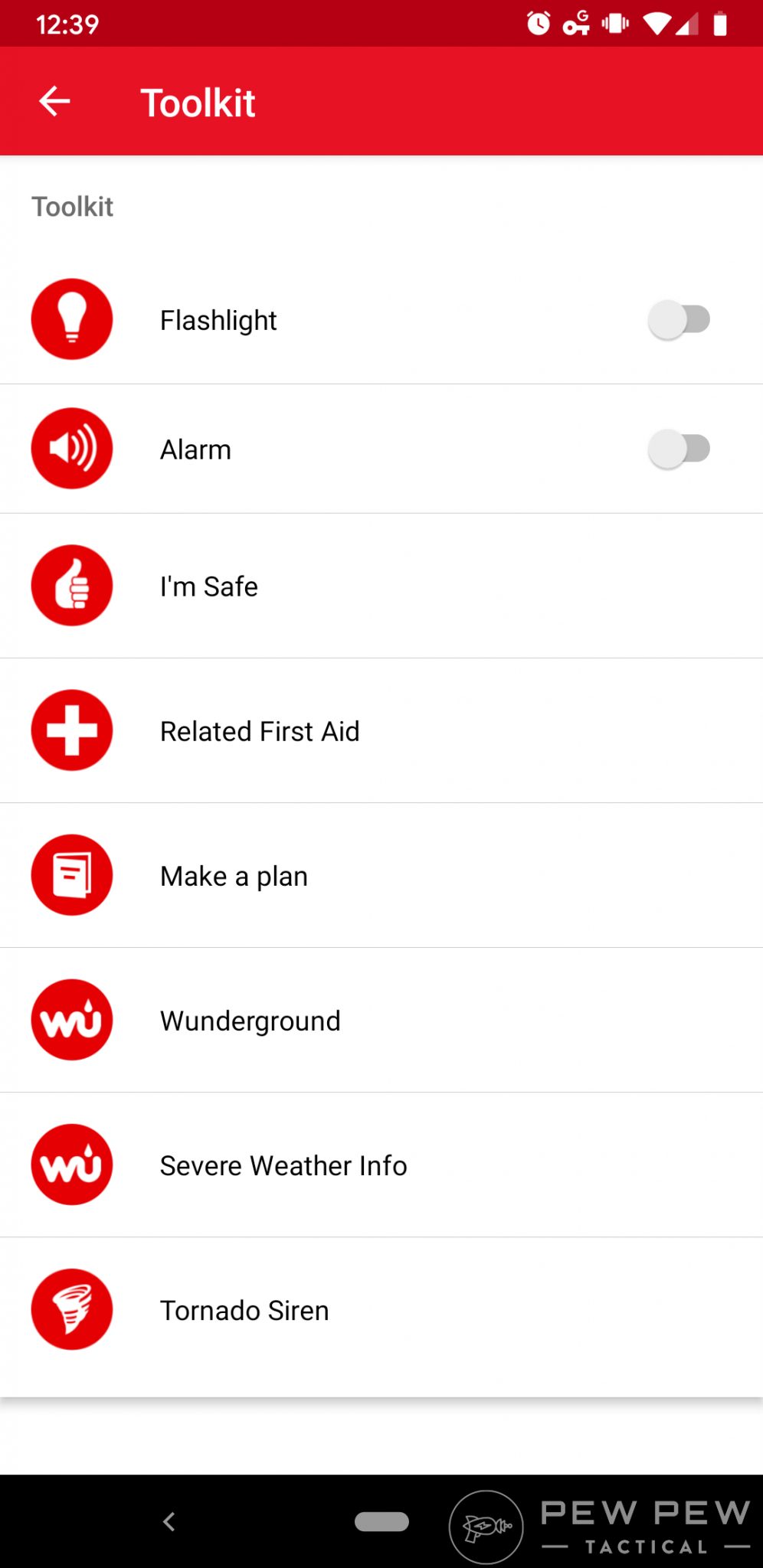Screen dimensions: 763x1568
Task: Tap the Severe Weather Info icon
Action: tap(71, 1165)
